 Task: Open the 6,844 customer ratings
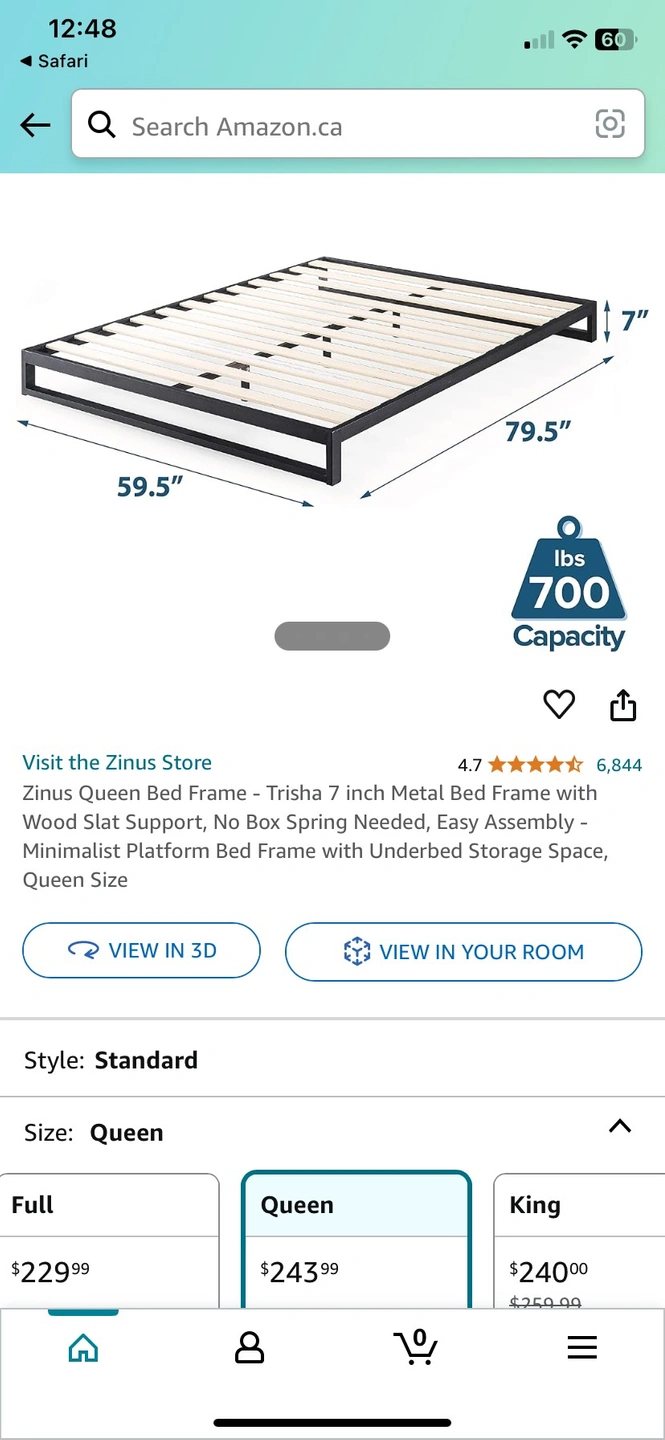[x=619, y=765]
